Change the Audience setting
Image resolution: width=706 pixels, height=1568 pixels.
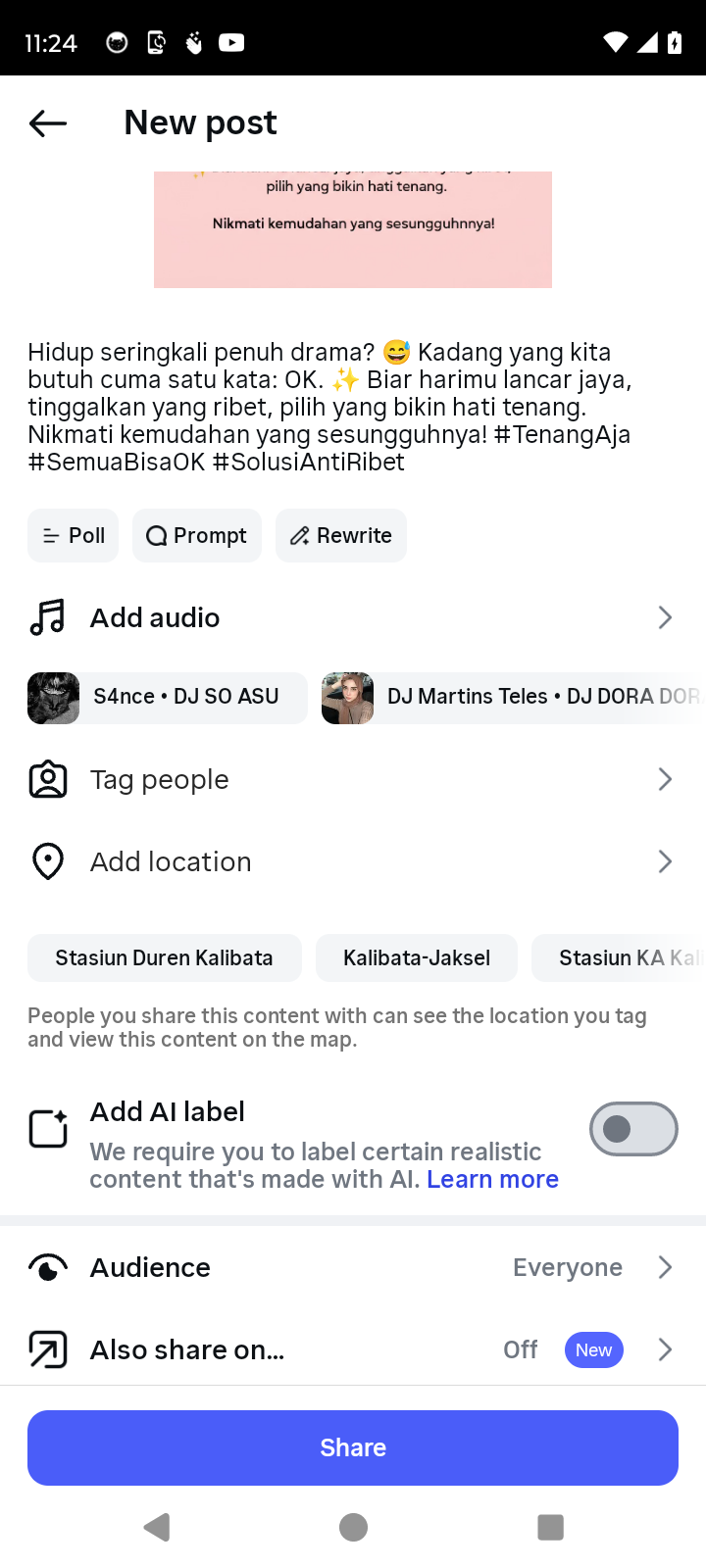[353, 1268]
